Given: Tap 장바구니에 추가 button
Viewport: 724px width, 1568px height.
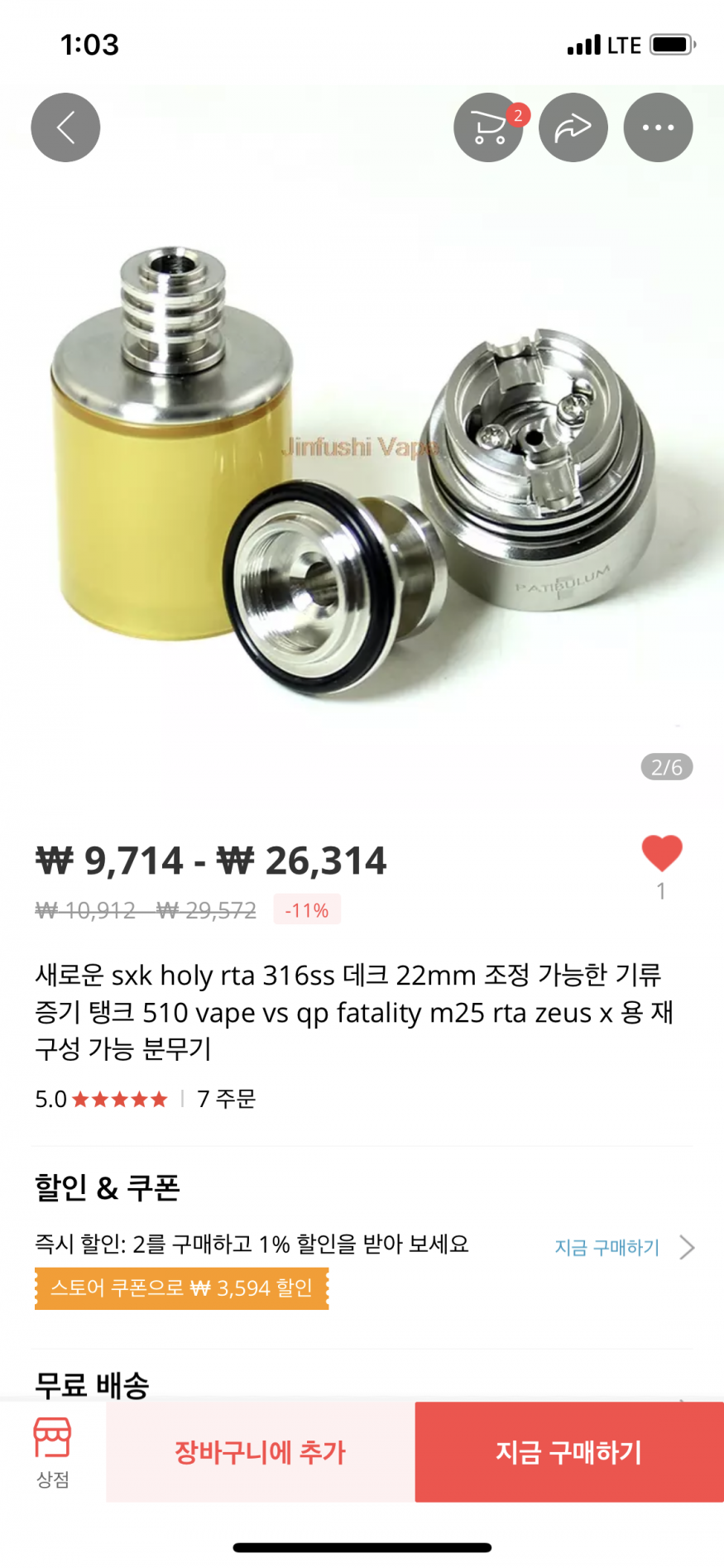Looking at the screenshot, I should tap(260, 1451).
